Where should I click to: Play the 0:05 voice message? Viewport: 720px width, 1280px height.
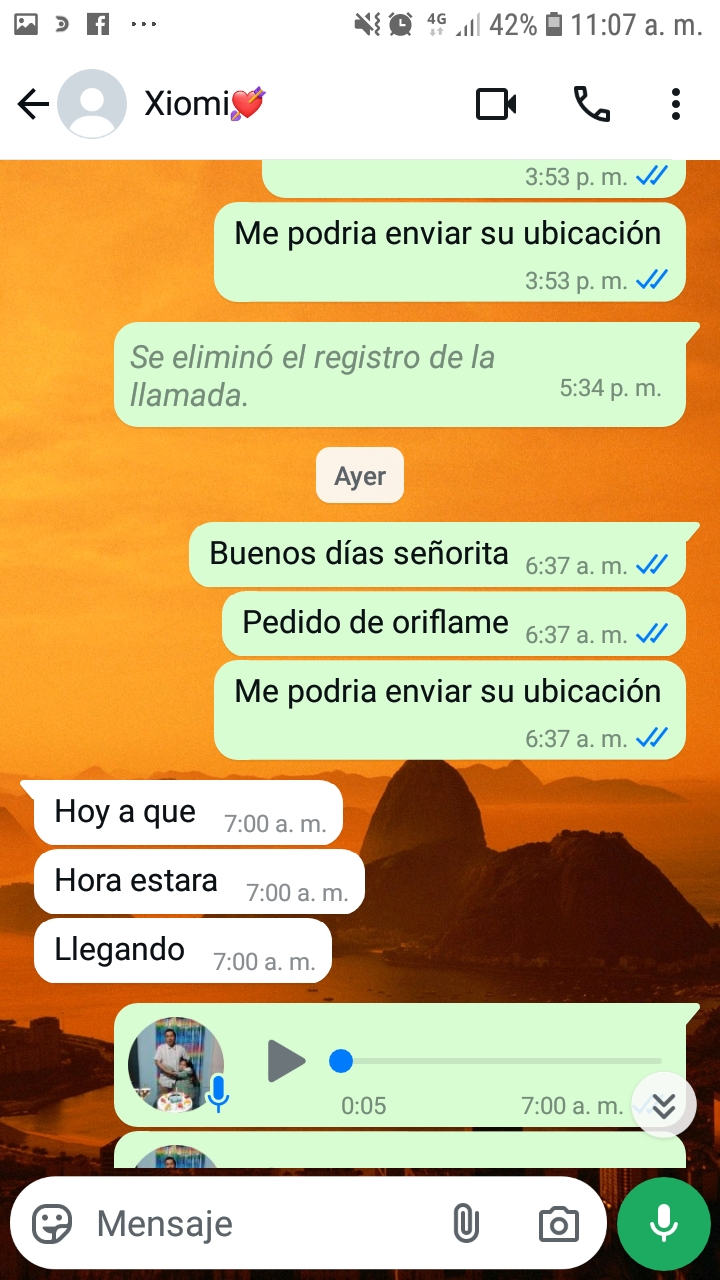pos(286,1061)
